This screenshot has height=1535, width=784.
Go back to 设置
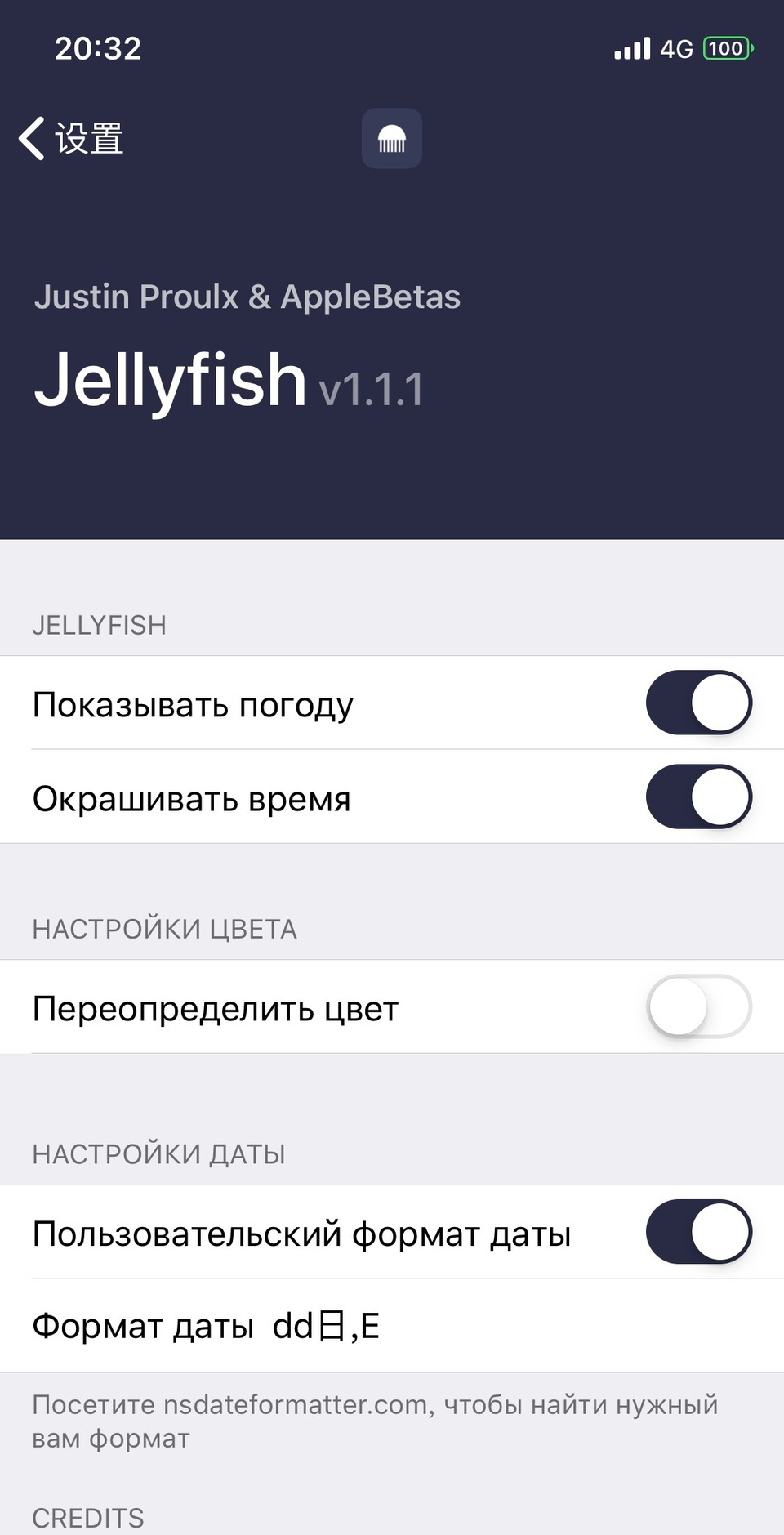coord(72,138)
